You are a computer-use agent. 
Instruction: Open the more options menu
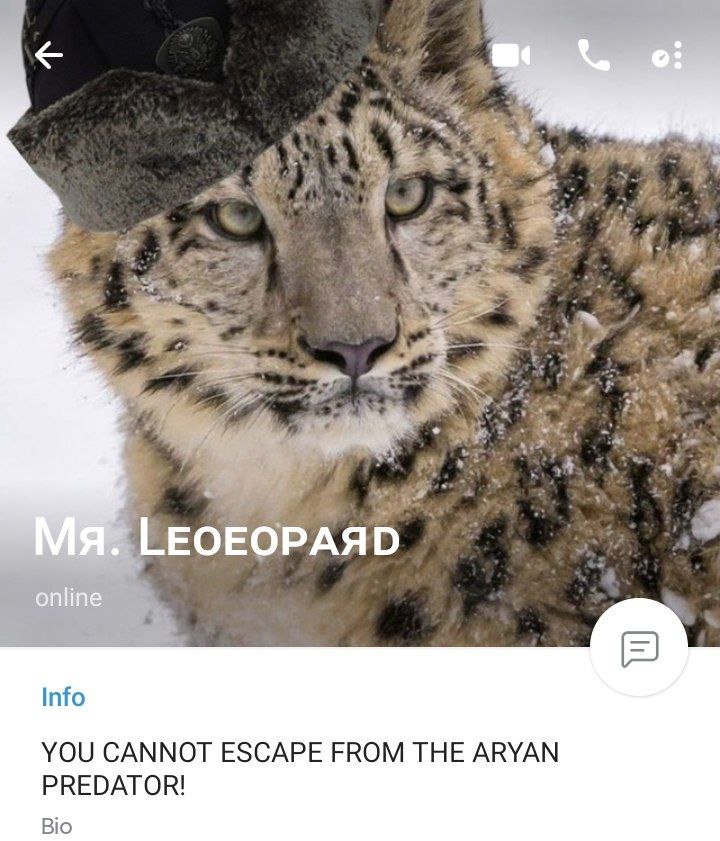tap(668, 56)
